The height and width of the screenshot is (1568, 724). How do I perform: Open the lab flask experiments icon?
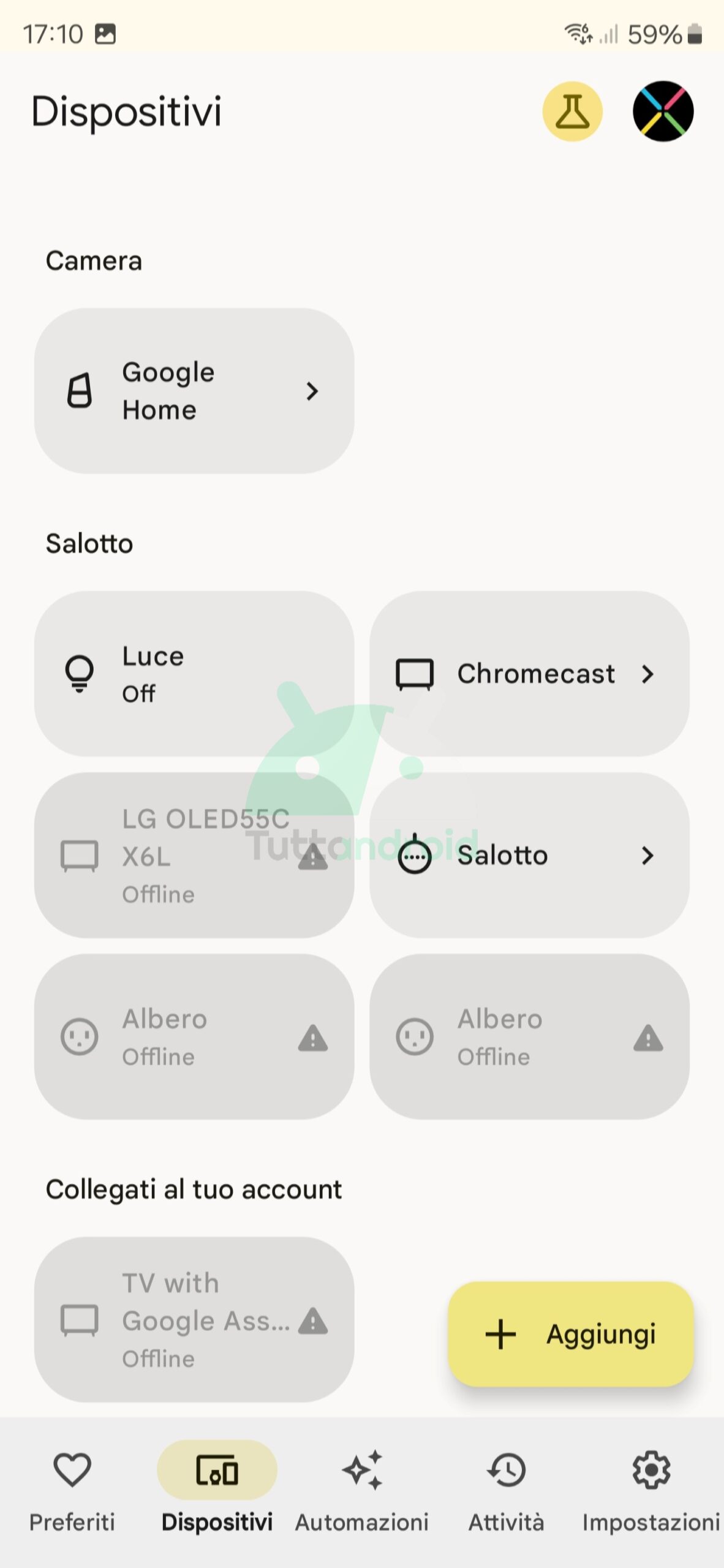[x=572, y=111]
